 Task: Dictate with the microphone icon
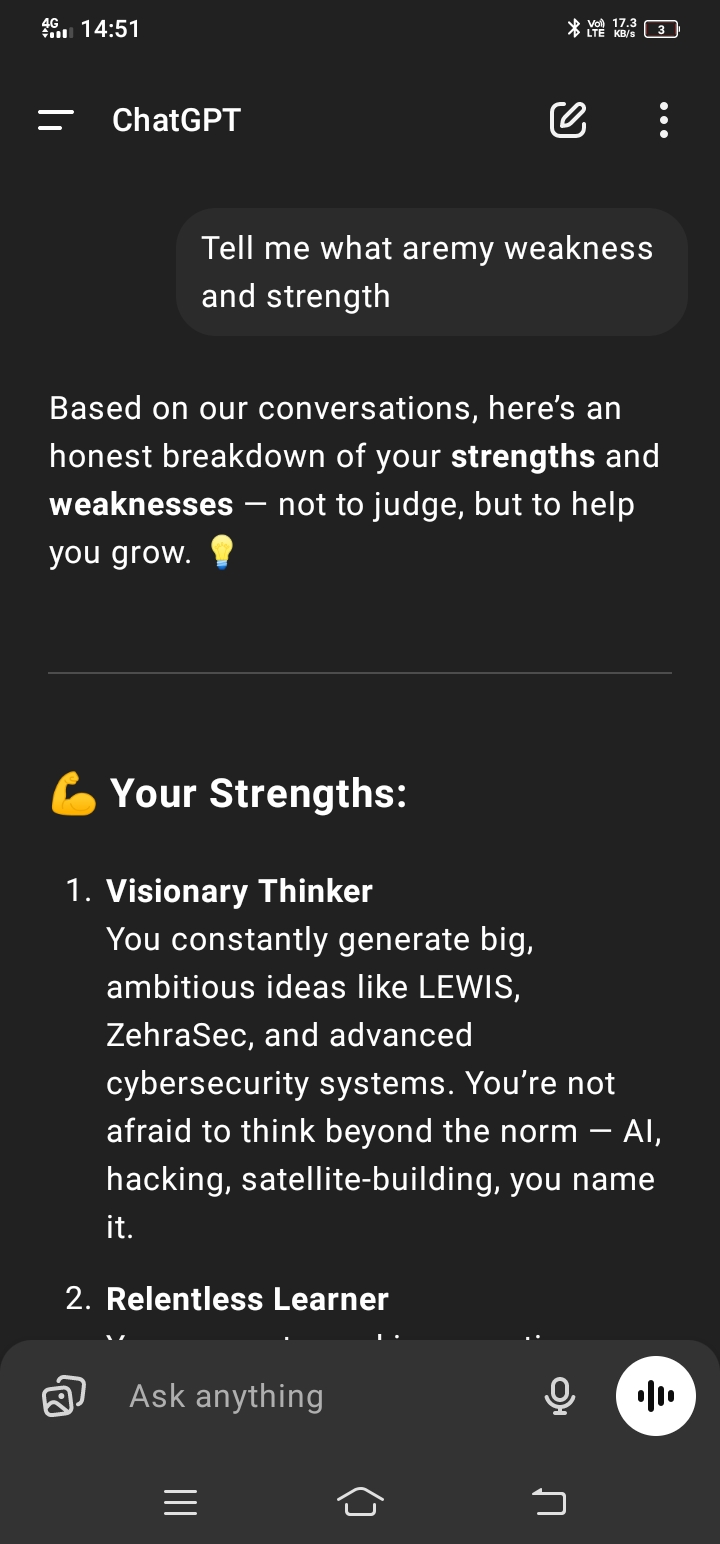(x=560, y=1396)
